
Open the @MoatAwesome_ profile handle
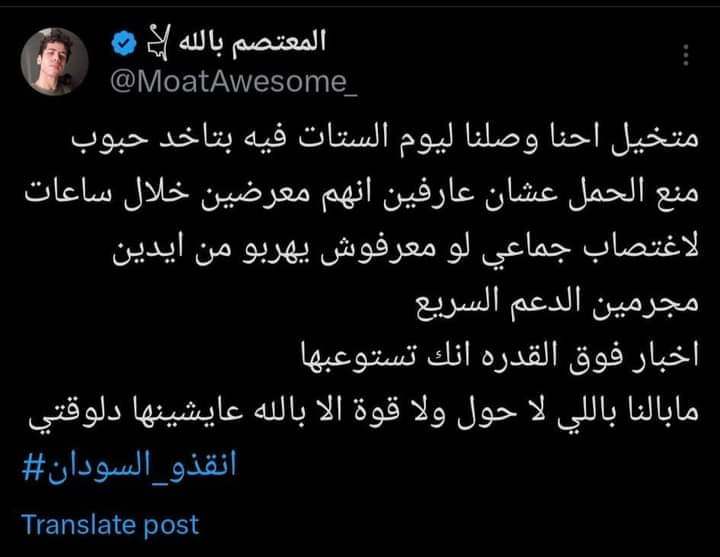tap(232, 80)
